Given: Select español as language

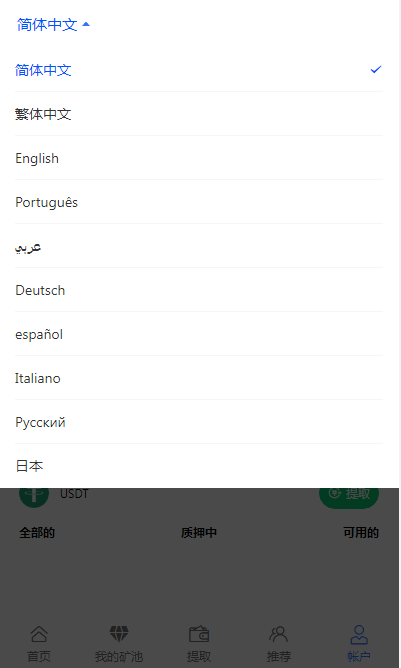Looking at the screenshot, I should (199, 334).
